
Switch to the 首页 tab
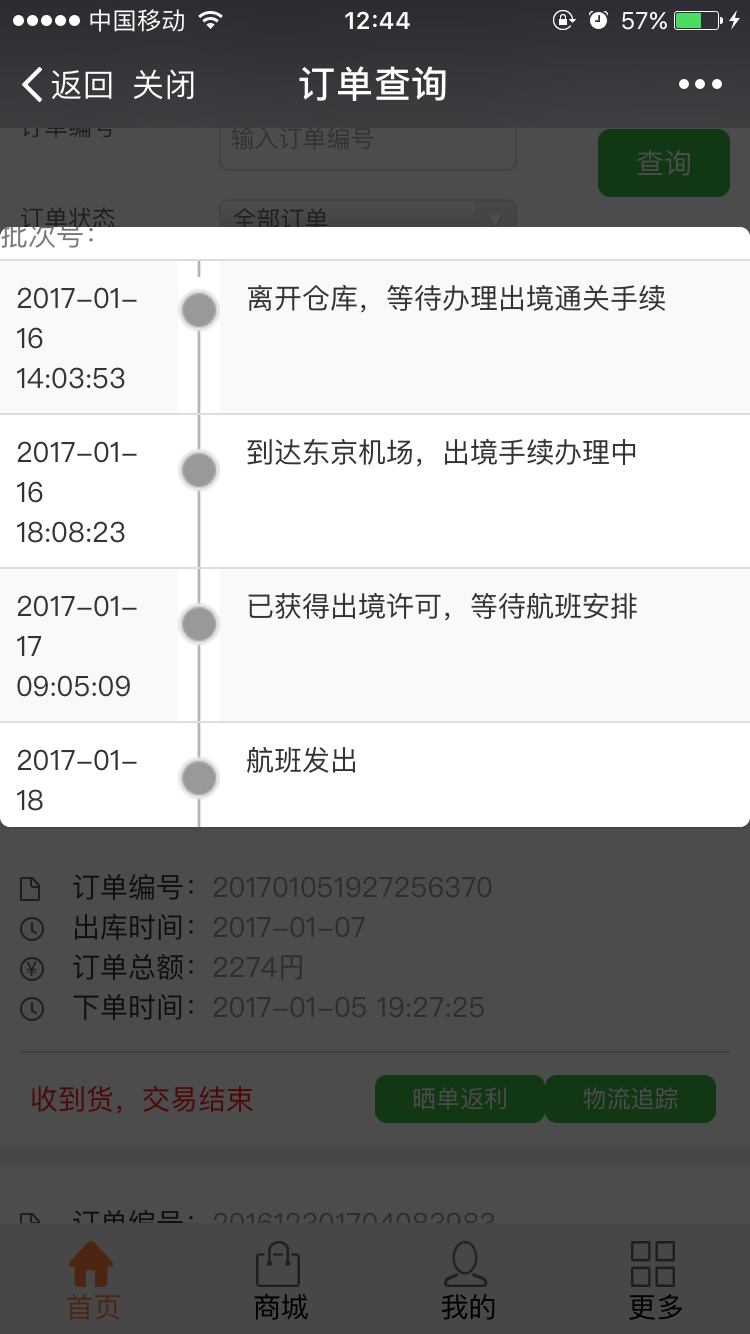tap(93, 1280)
